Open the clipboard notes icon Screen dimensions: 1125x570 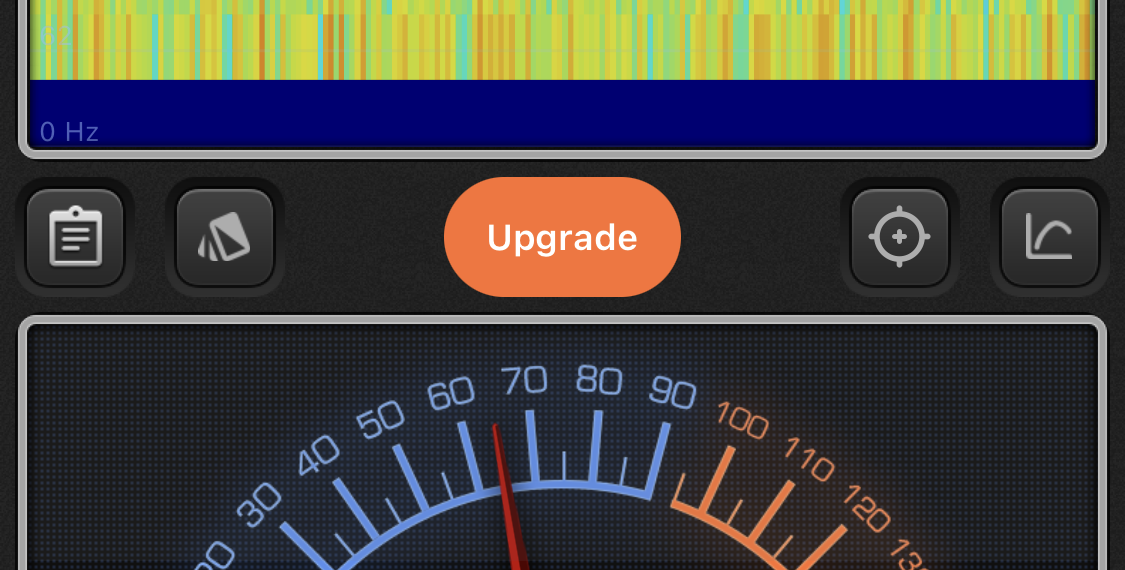point(75,237)
